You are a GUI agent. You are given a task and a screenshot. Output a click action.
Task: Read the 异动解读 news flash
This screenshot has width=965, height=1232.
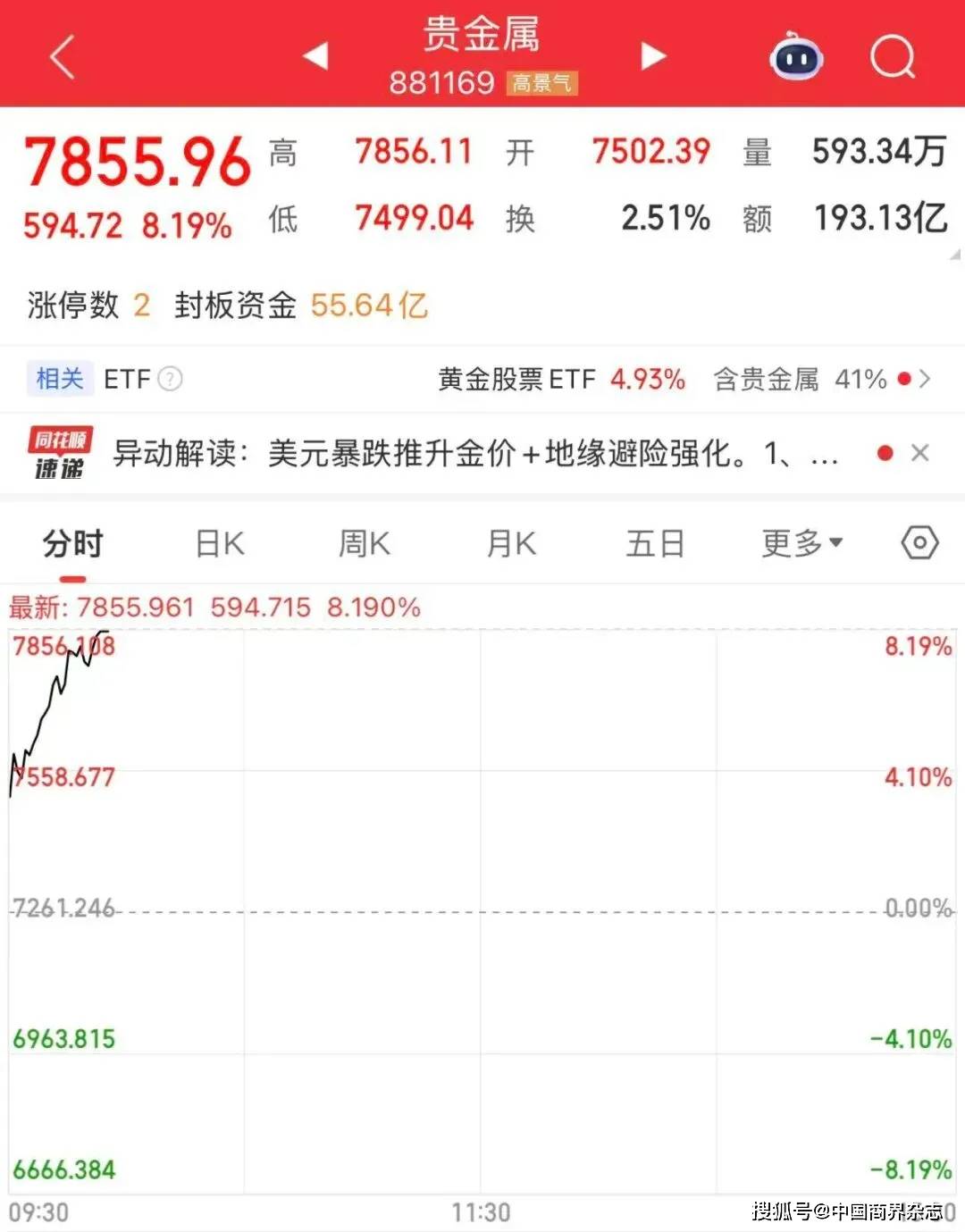click(474, 454)
